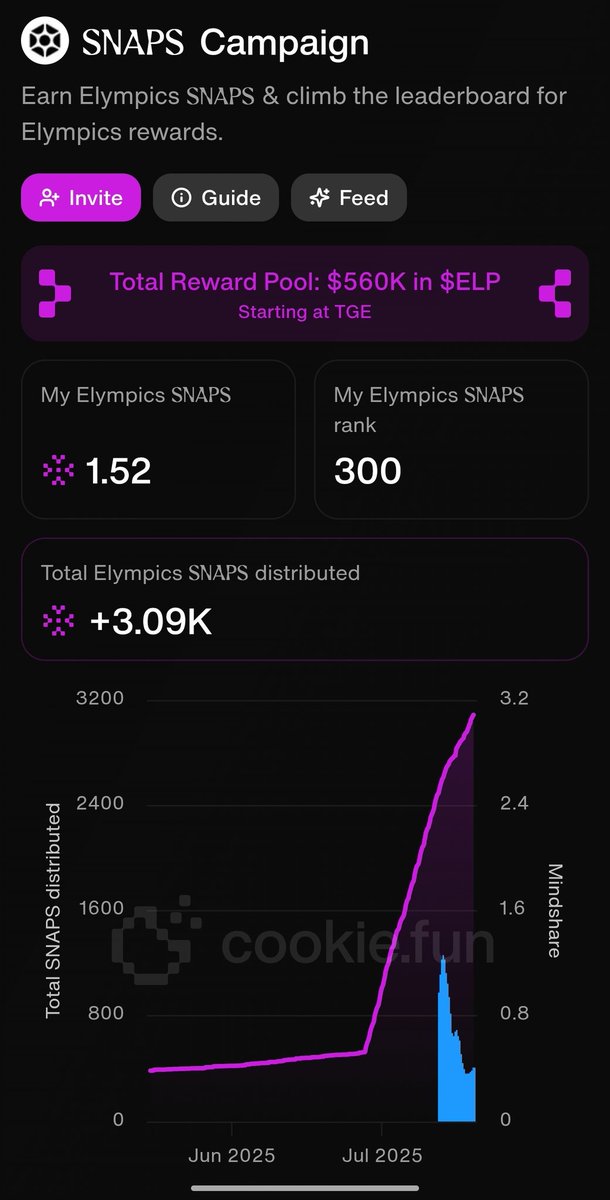The width and height of the screenshot is (610, 1200).
Task: Open the Feed
Action: pos(349,197)
